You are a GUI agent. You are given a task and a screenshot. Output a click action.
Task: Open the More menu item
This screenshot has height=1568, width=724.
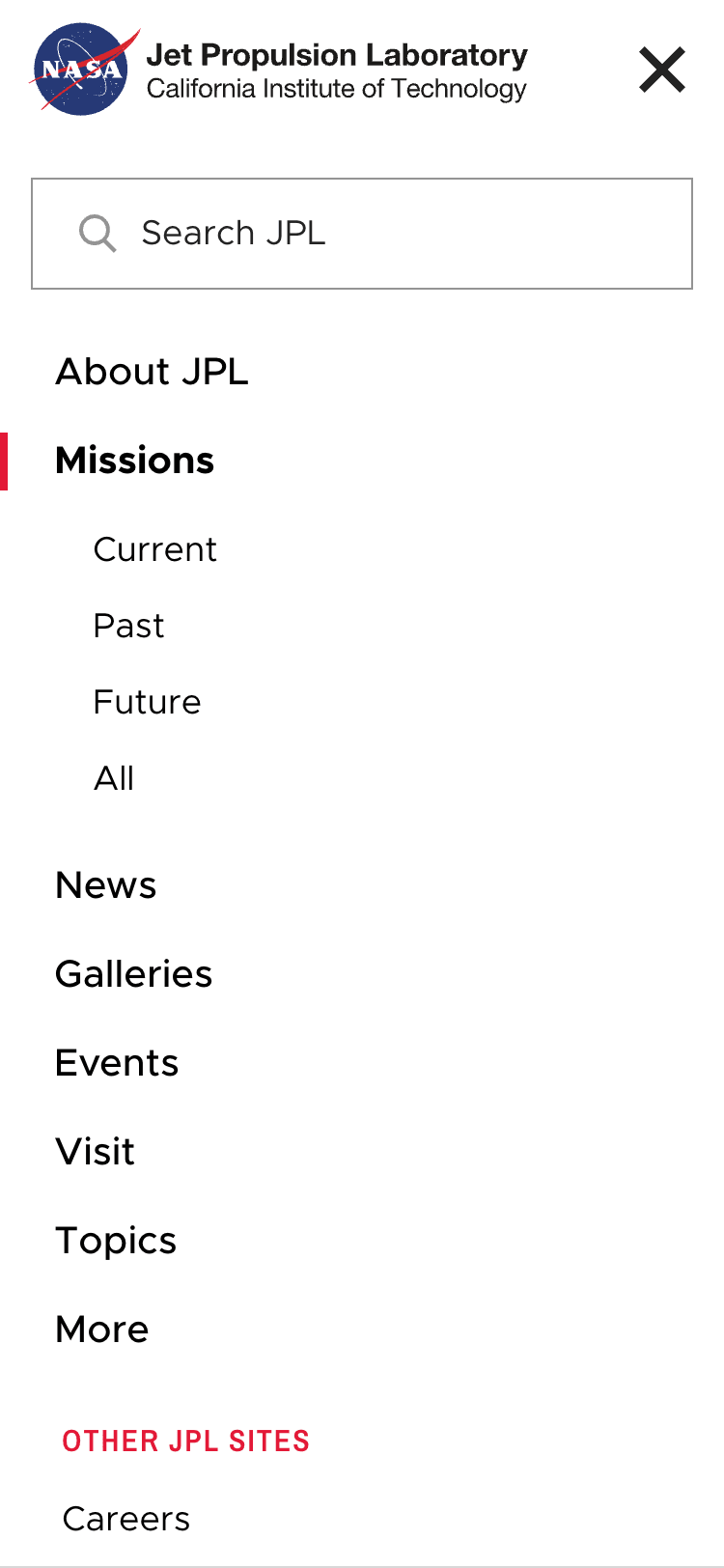102,1330
